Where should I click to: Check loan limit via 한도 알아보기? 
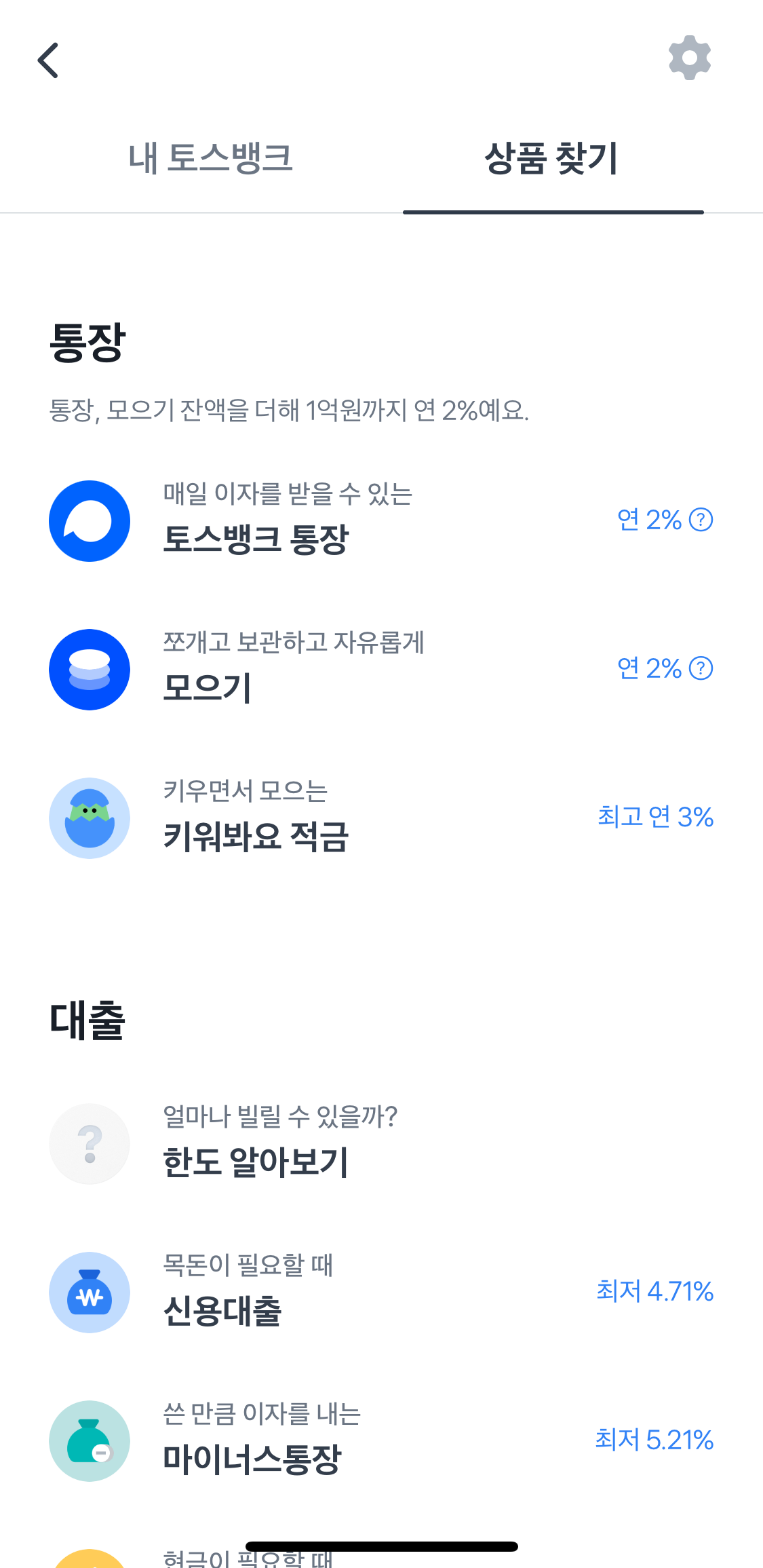(x=381, y=1144)
